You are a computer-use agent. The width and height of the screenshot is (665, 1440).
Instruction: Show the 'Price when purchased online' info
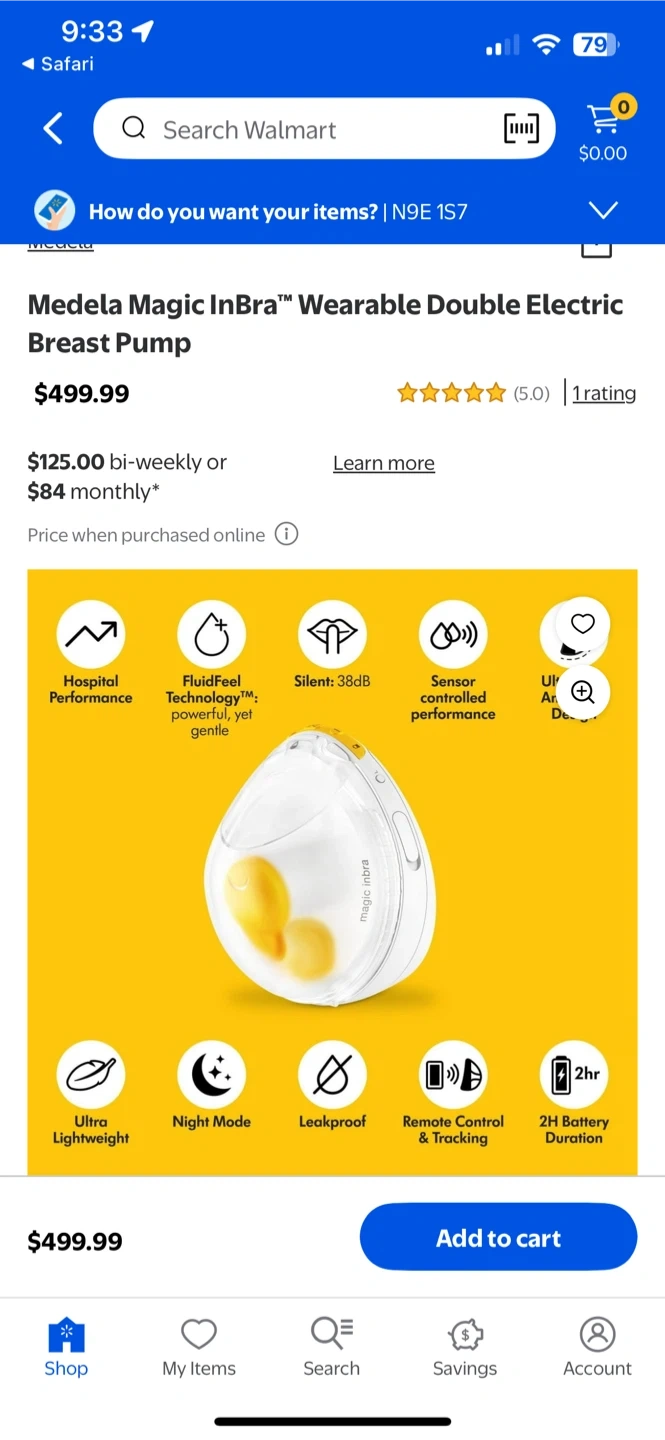click(286, 534)
